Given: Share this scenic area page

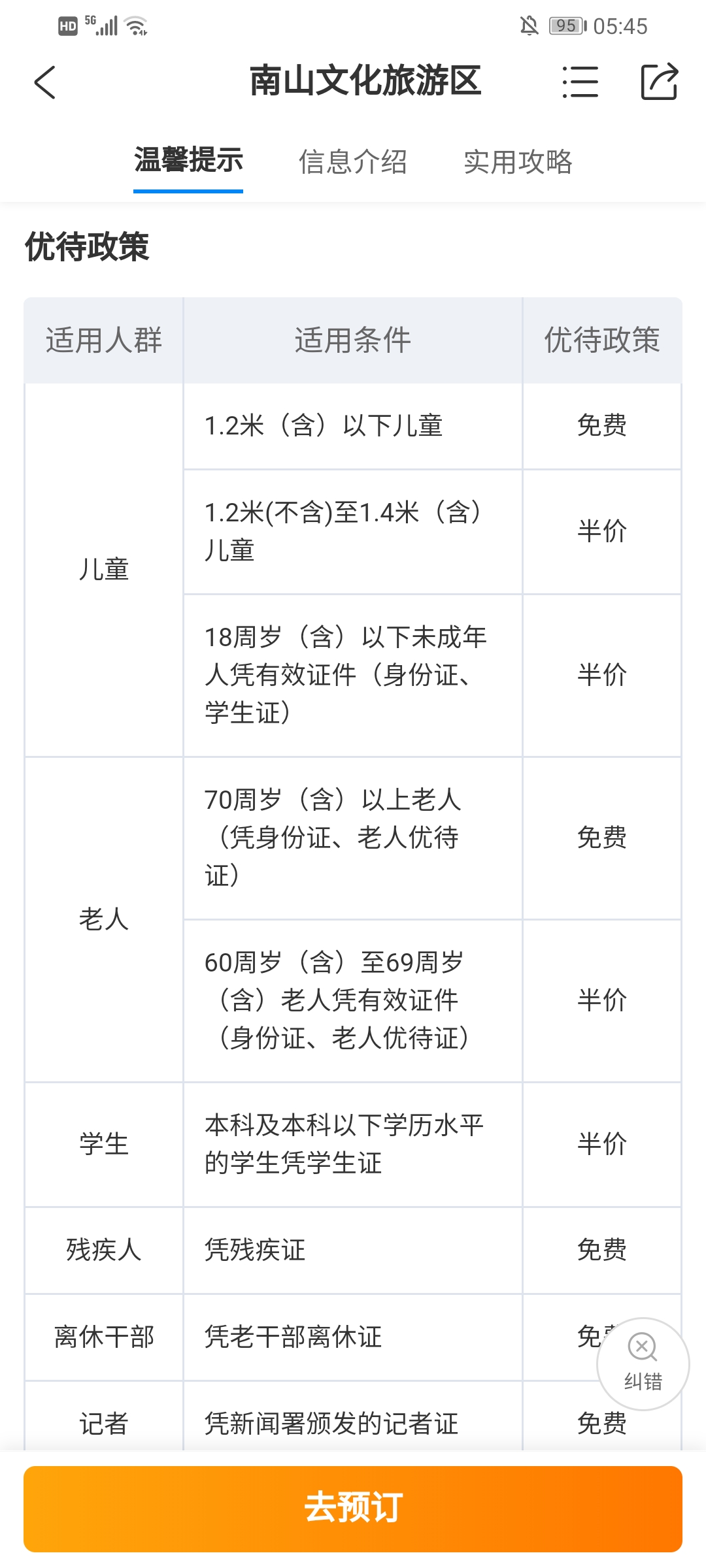Looking at the screenshot, I should coord(659,82).
